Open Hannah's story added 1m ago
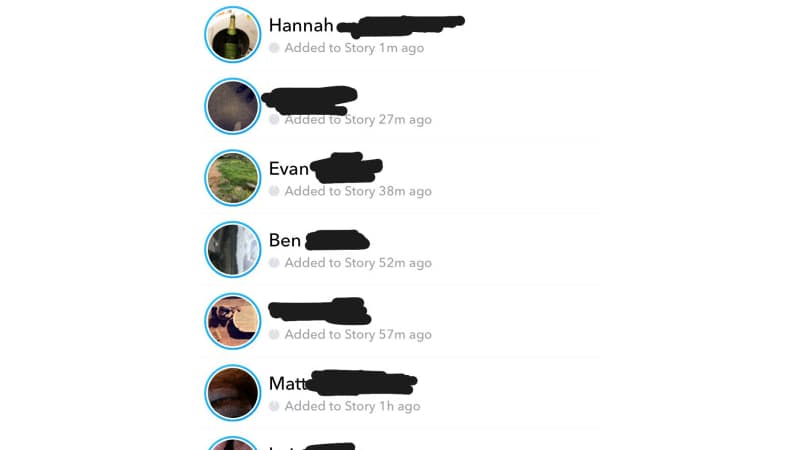This screenshot has height=450, width=800. 233,35
